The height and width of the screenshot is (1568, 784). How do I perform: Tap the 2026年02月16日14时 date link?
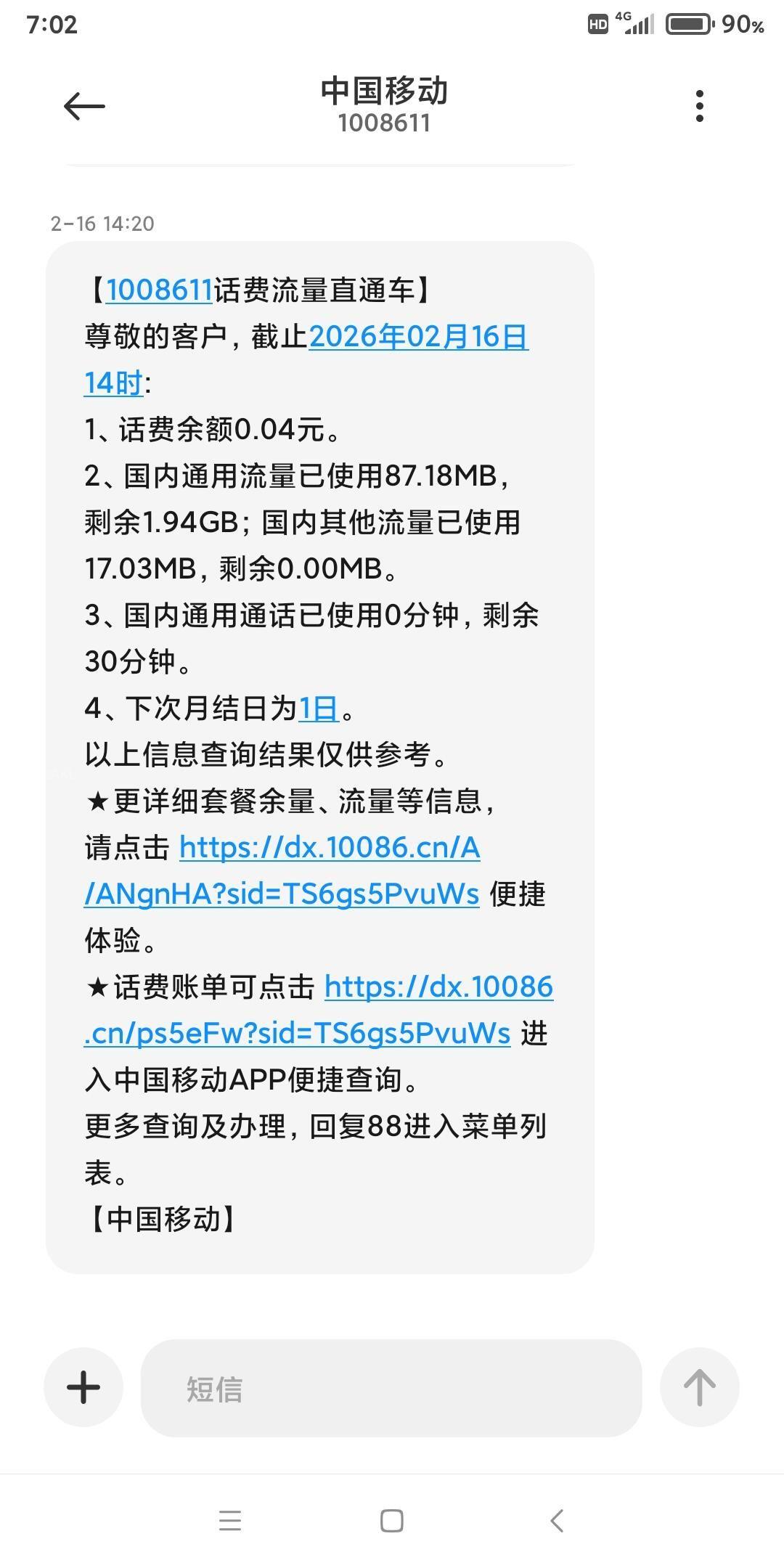coord(418,338)
